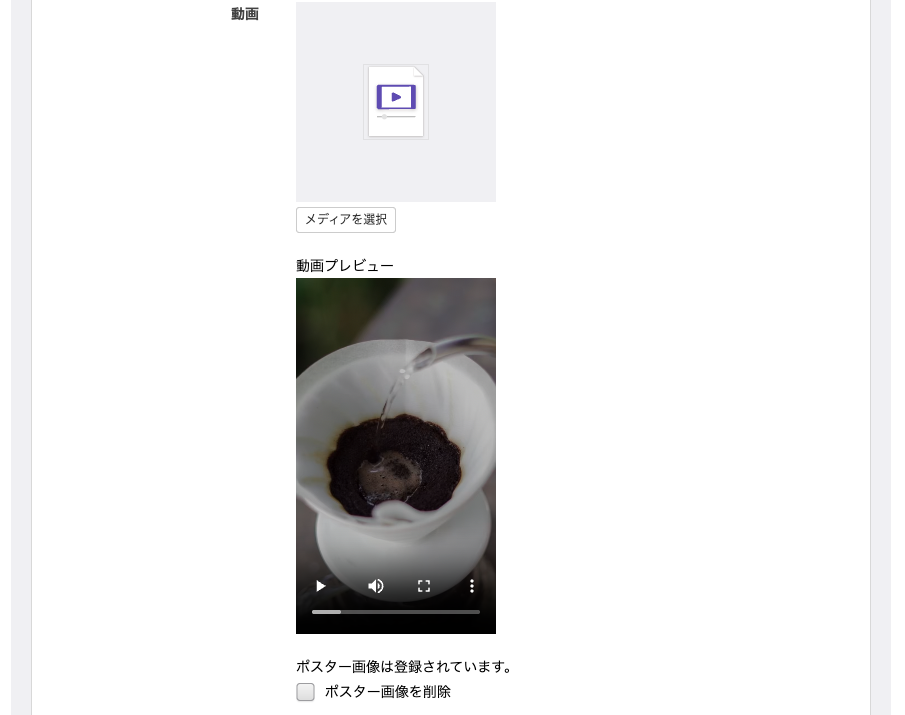Play the video preview

tap(320, 586)
